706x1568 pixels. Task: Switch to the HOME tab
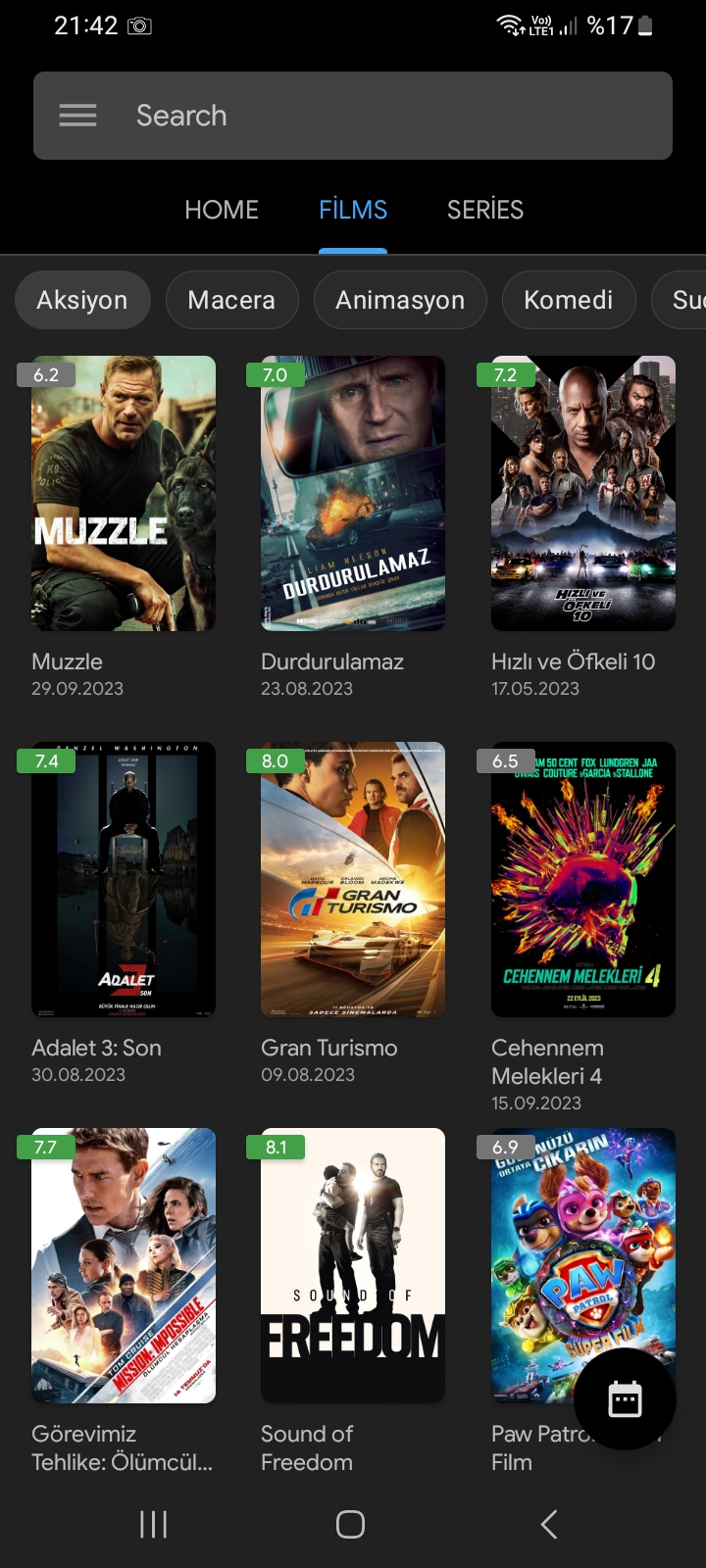click(222, 210)
